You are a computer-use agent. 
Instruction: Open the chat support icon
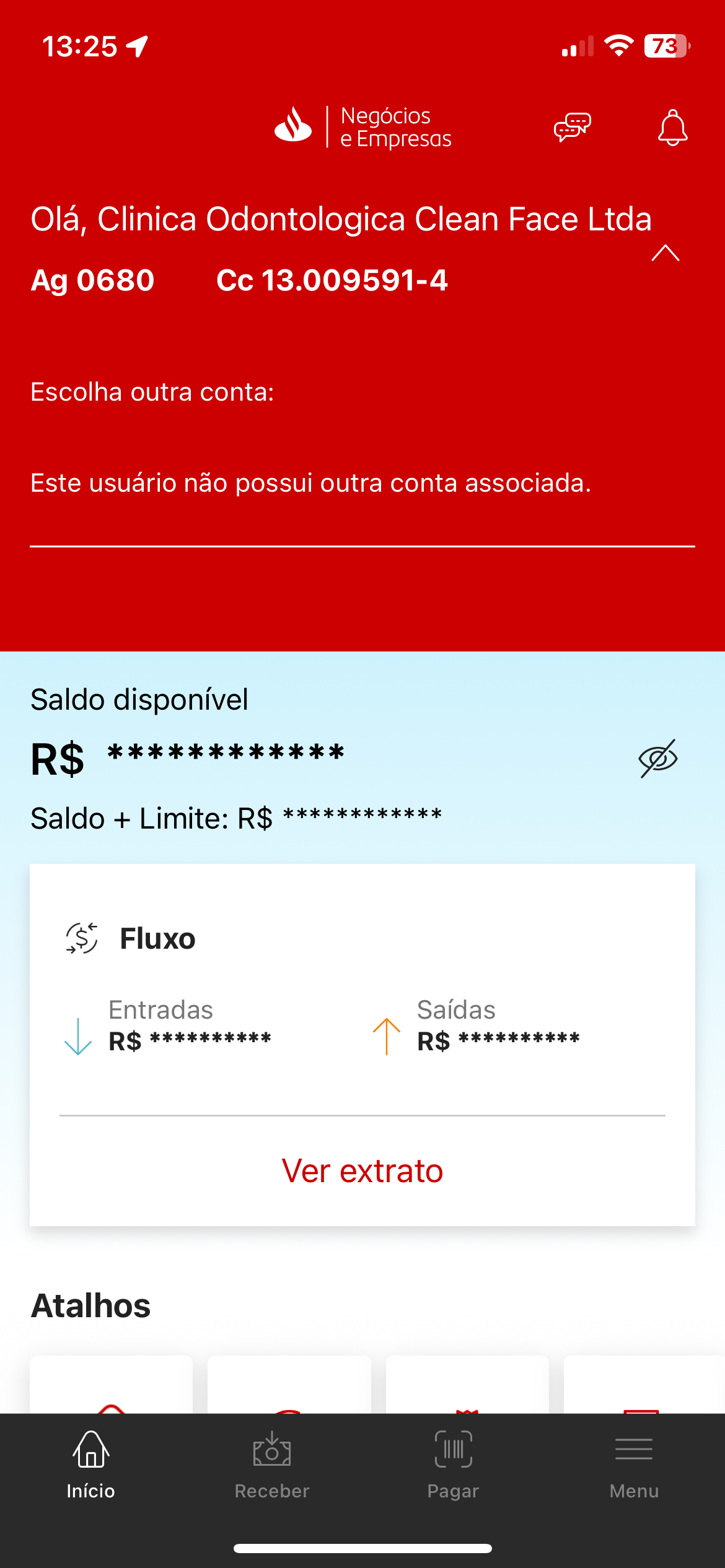[x=572, y=128]
